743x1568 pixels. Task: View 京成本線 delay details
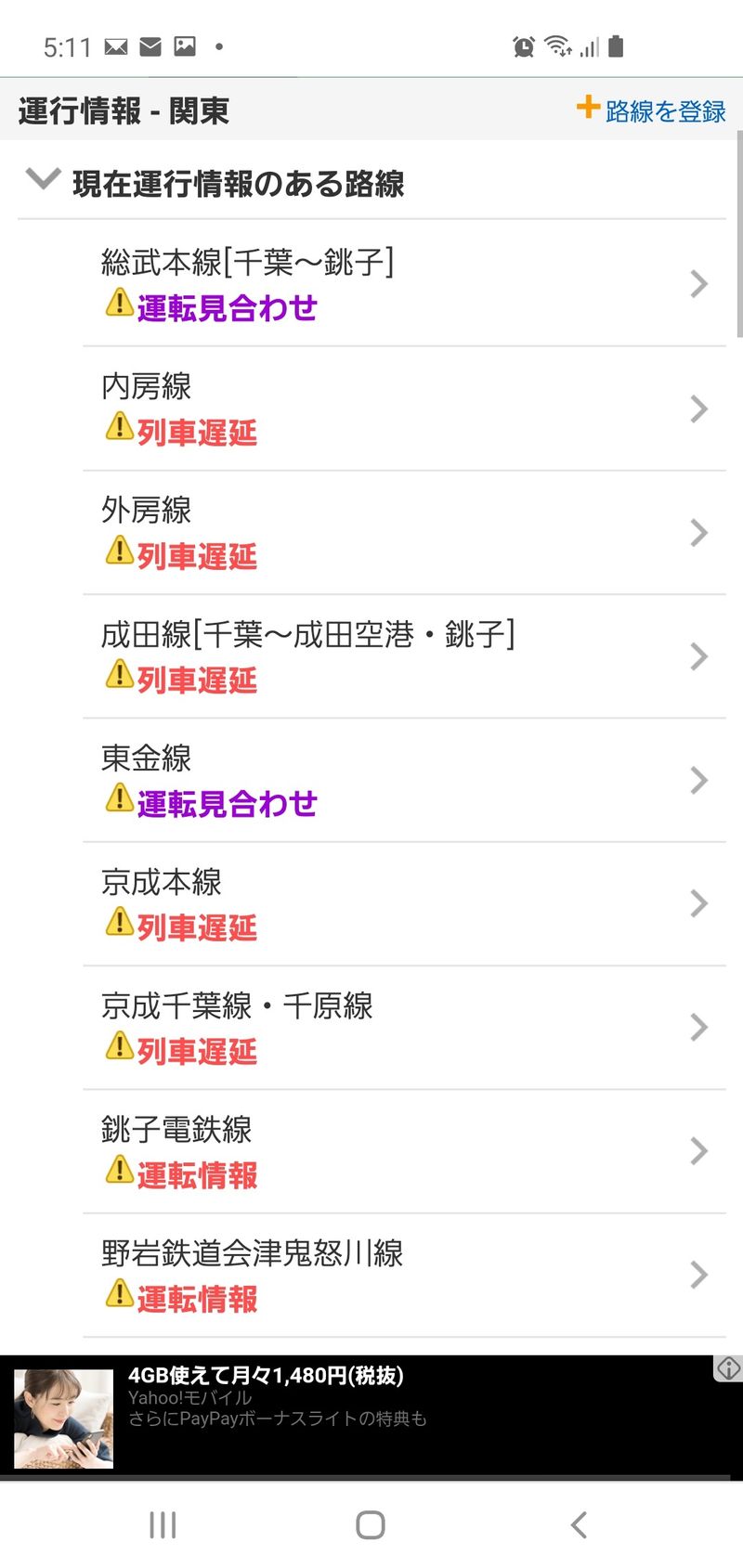pyautogui.click(x=404, y=903)
